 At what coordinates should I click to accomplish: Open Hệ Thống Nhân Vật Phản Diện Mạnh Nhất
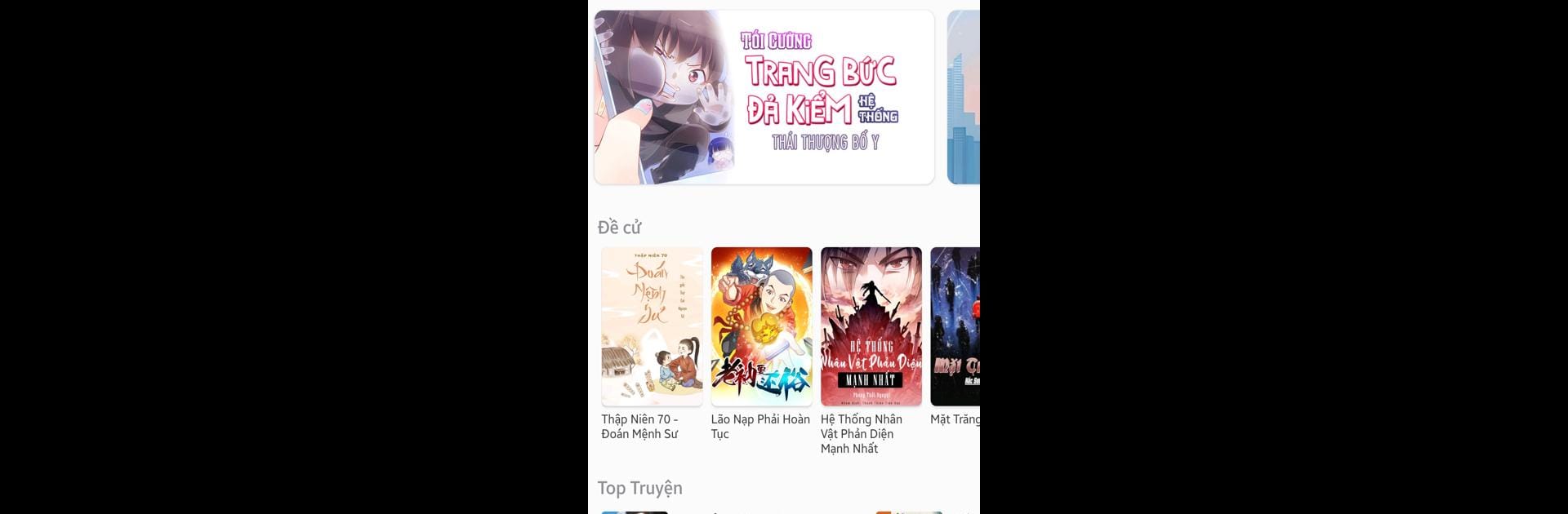click(x=871, y=326)
